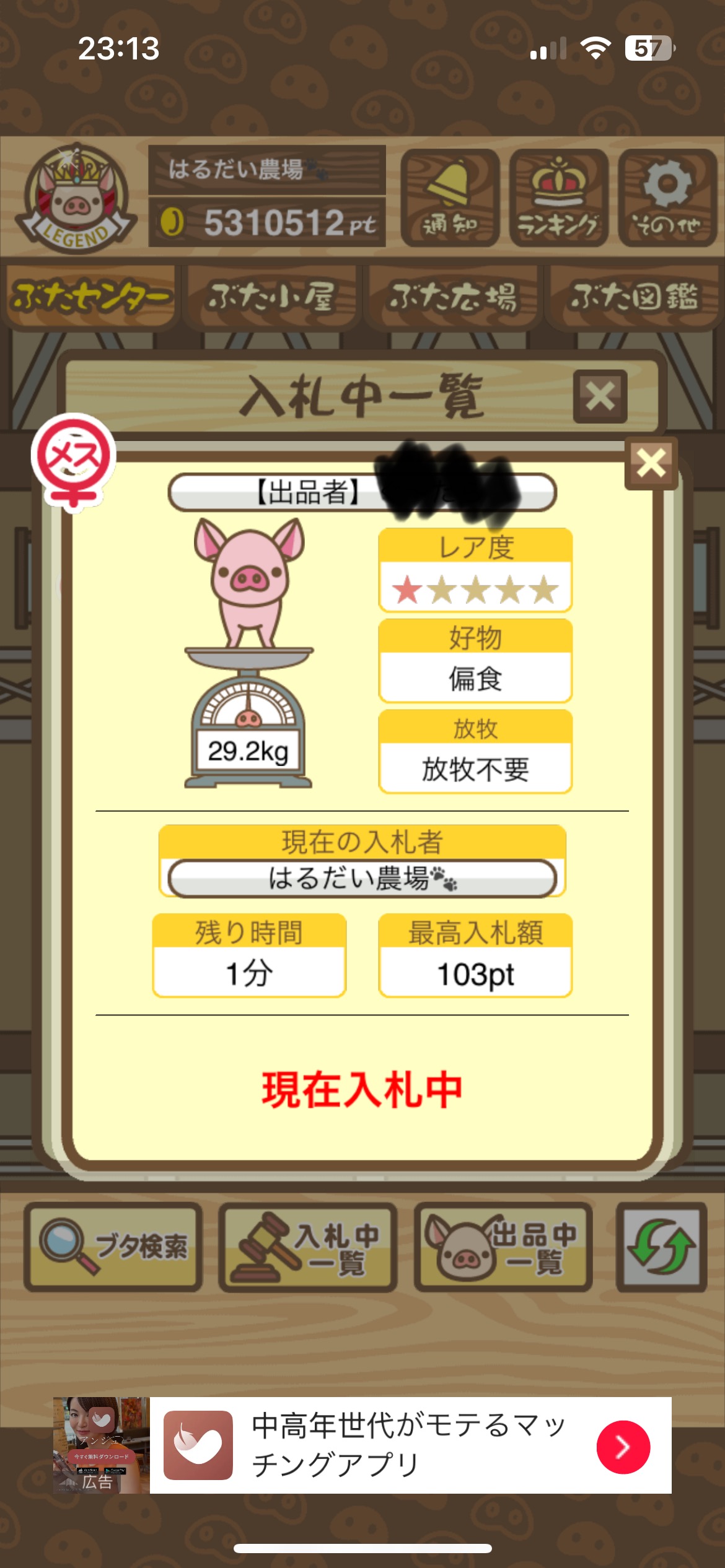Refresh with the green arrows button

point(661,1247)
